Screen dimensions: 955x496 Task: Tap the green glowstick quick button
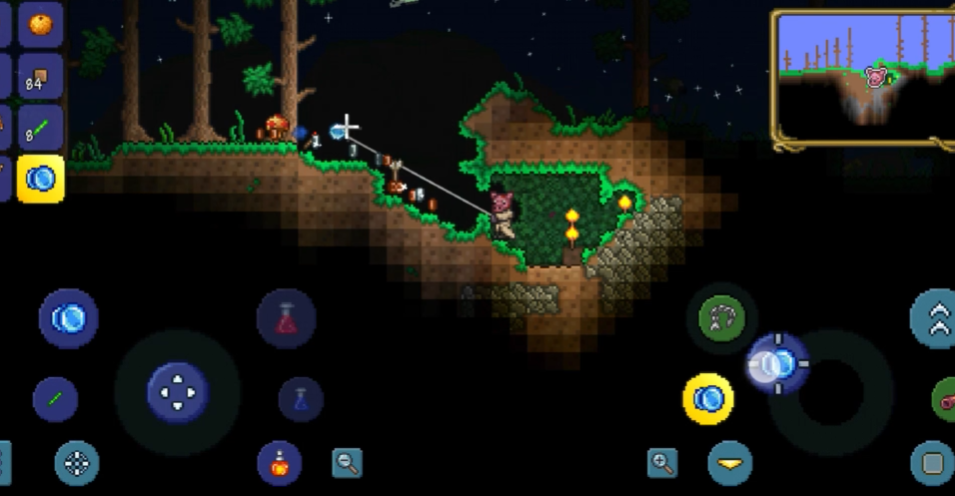pyautogui.click(x=55, y=399)
